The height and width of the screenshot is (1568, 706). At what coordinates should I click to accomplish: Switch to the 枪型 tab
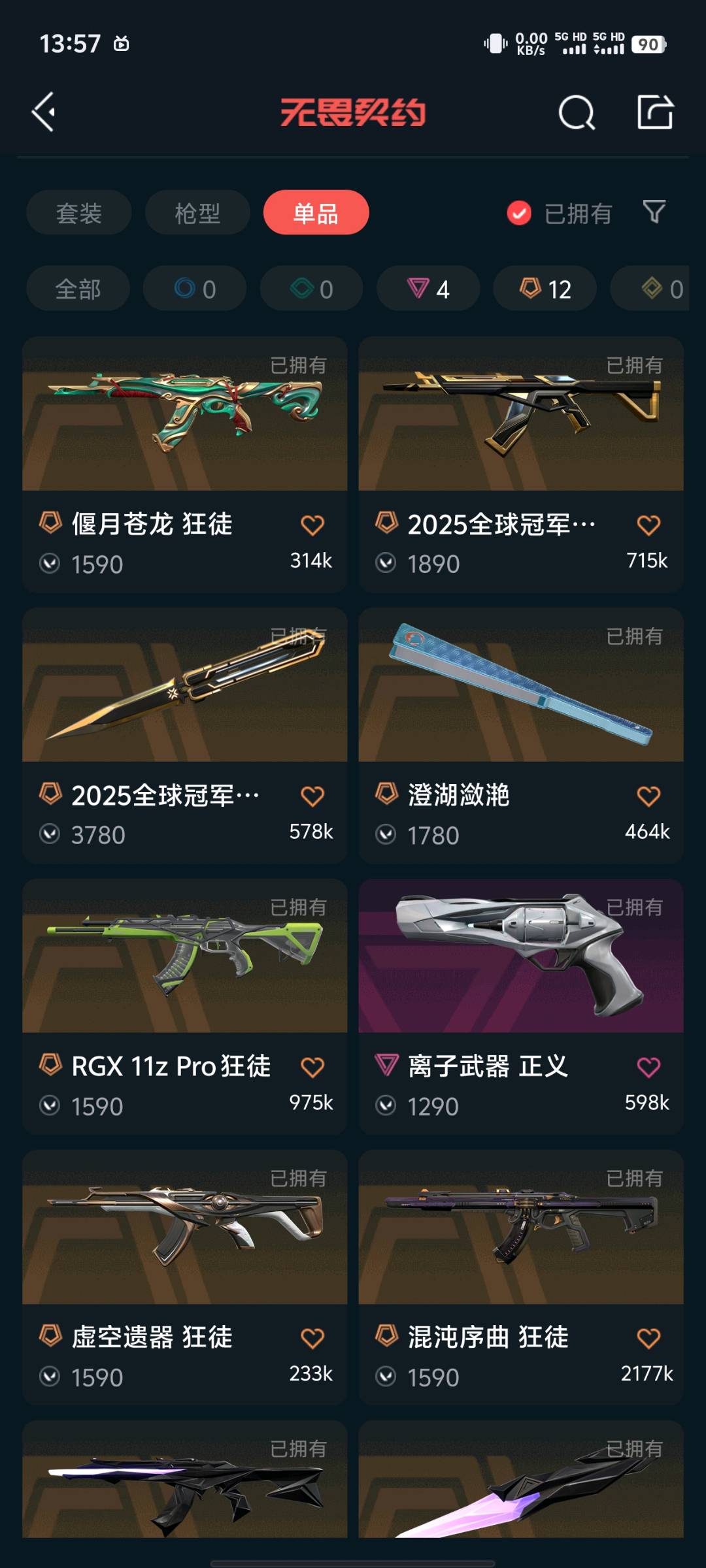[197, 213]
